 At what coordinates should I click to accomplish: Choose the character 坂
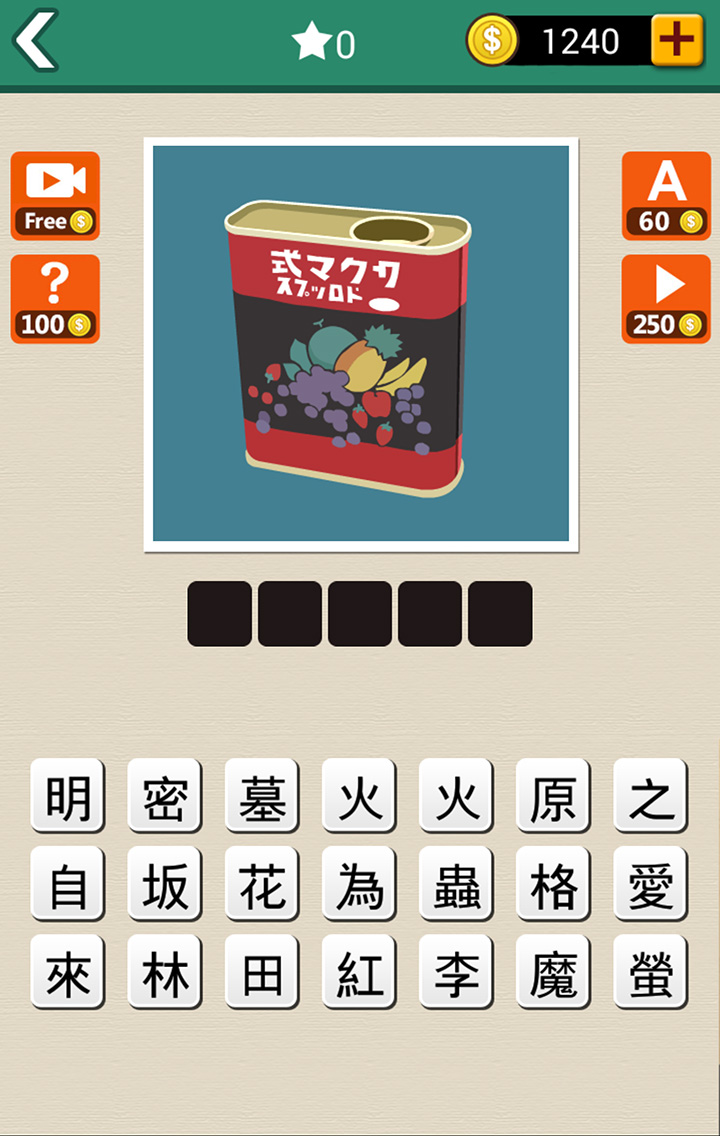click(165, 884)
